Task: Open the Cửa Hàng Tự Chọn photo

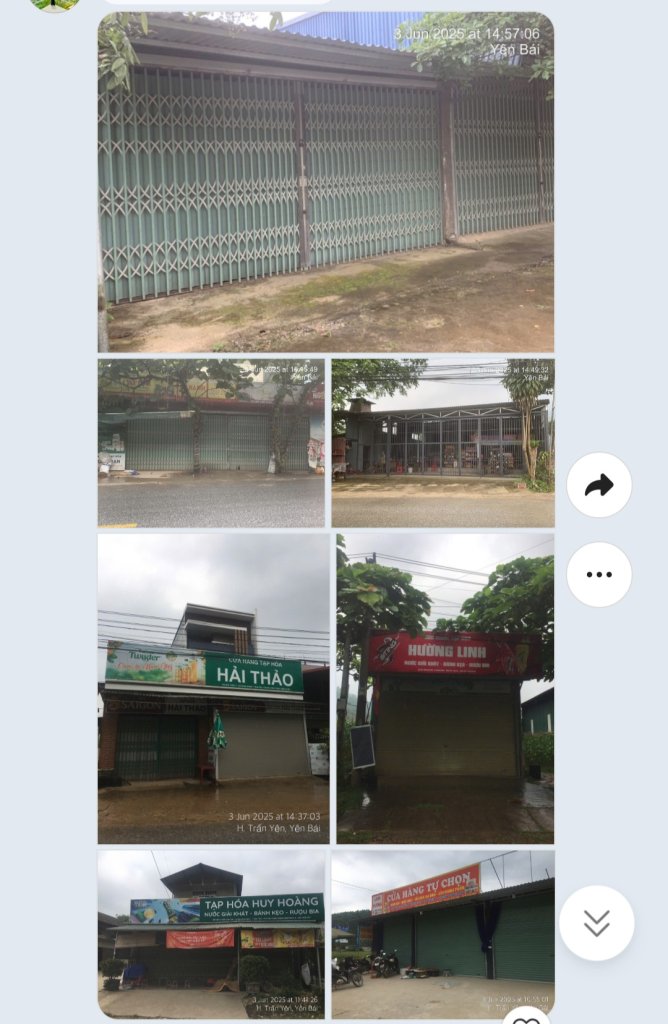Action: 442,933
